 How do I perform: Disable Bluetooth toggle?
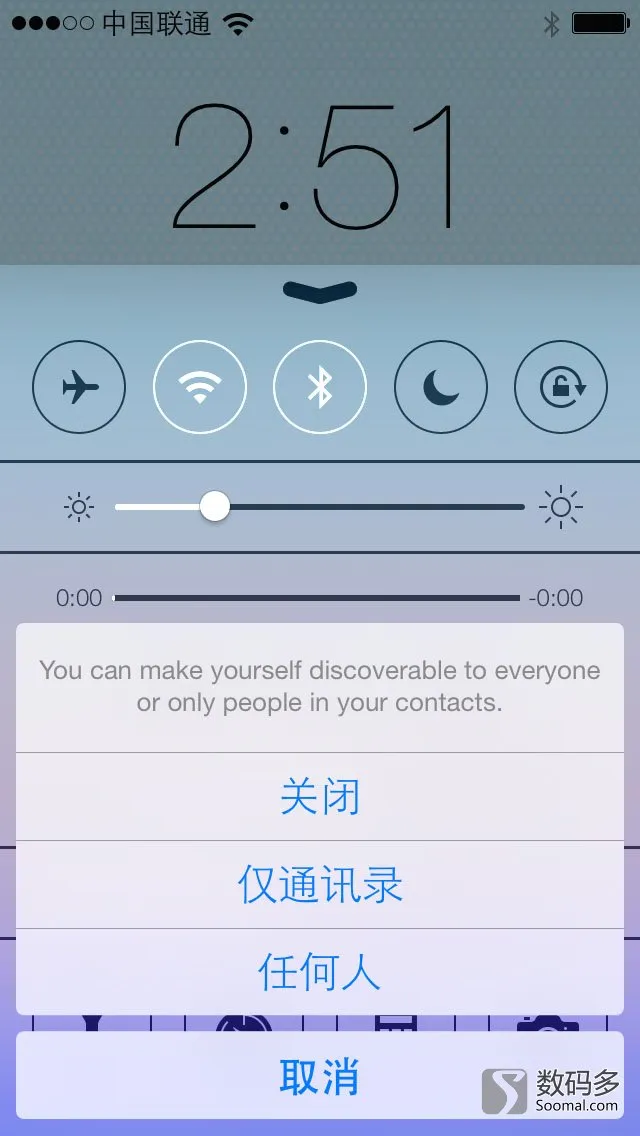pyautogui.click(x=320, y=387)
